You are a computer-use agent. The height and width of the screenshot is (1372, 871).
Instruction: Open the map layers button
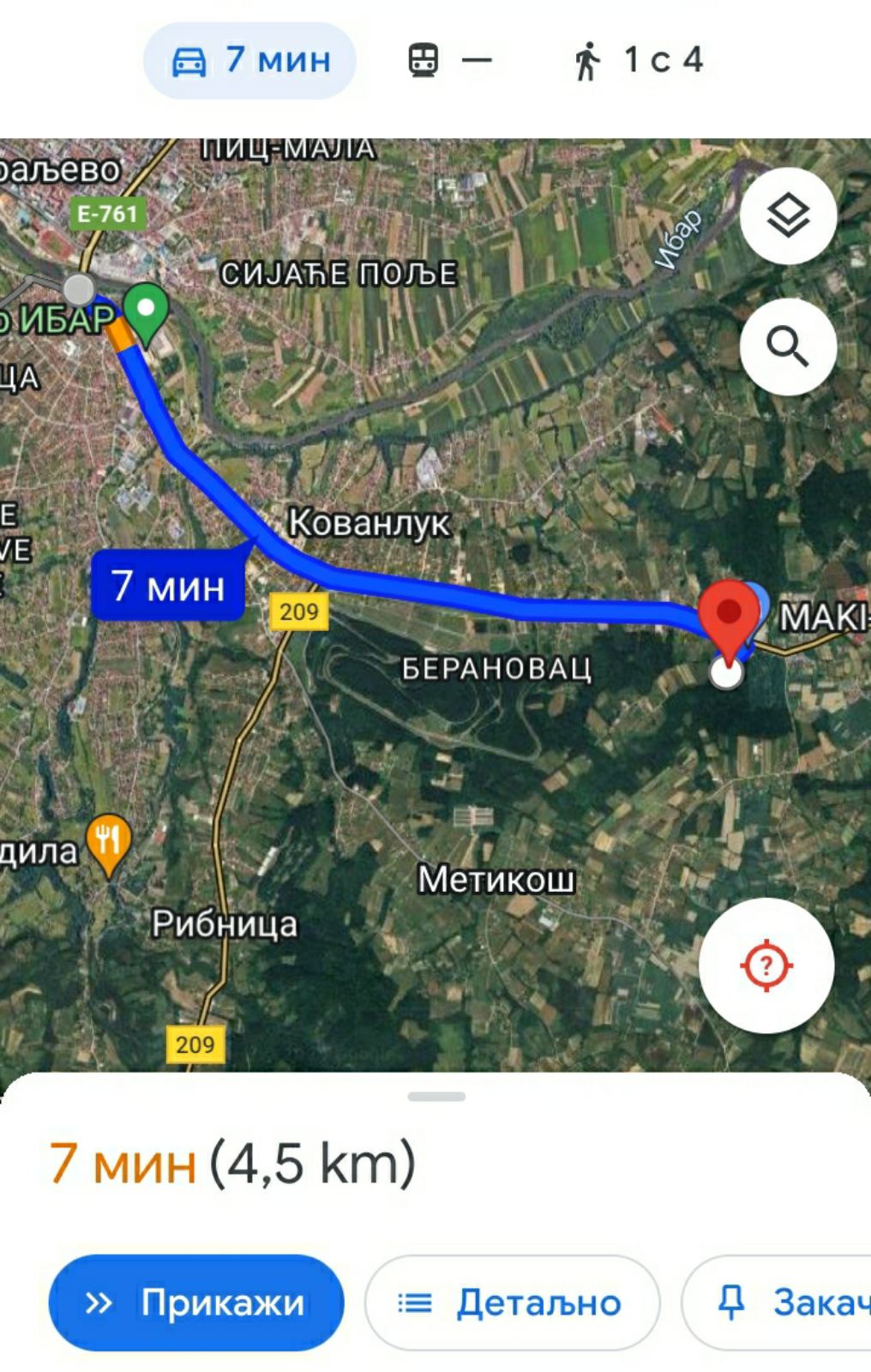[x=788, y=216]
